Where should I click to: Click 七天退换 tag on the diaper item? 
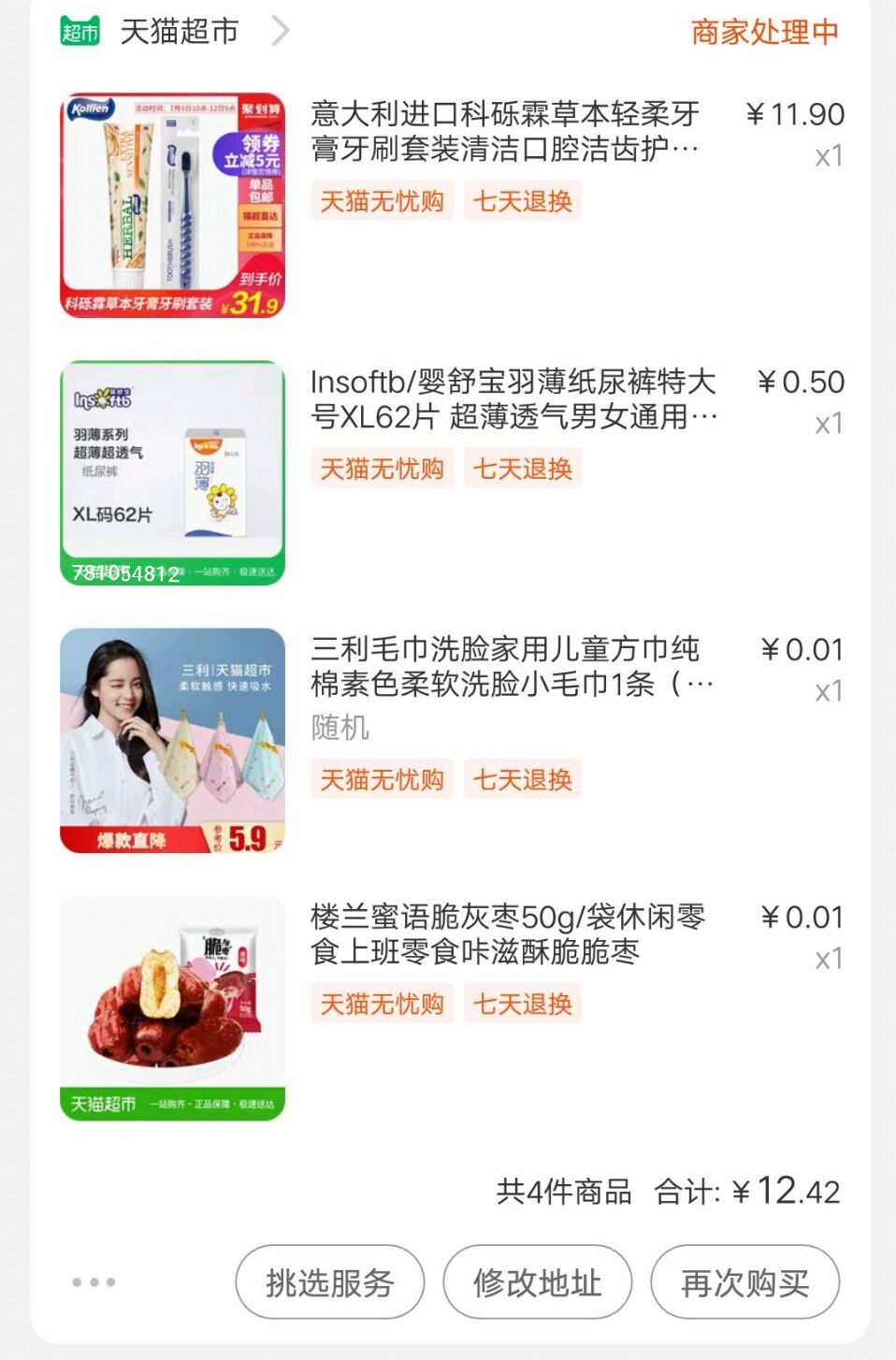tap(523, 469)
